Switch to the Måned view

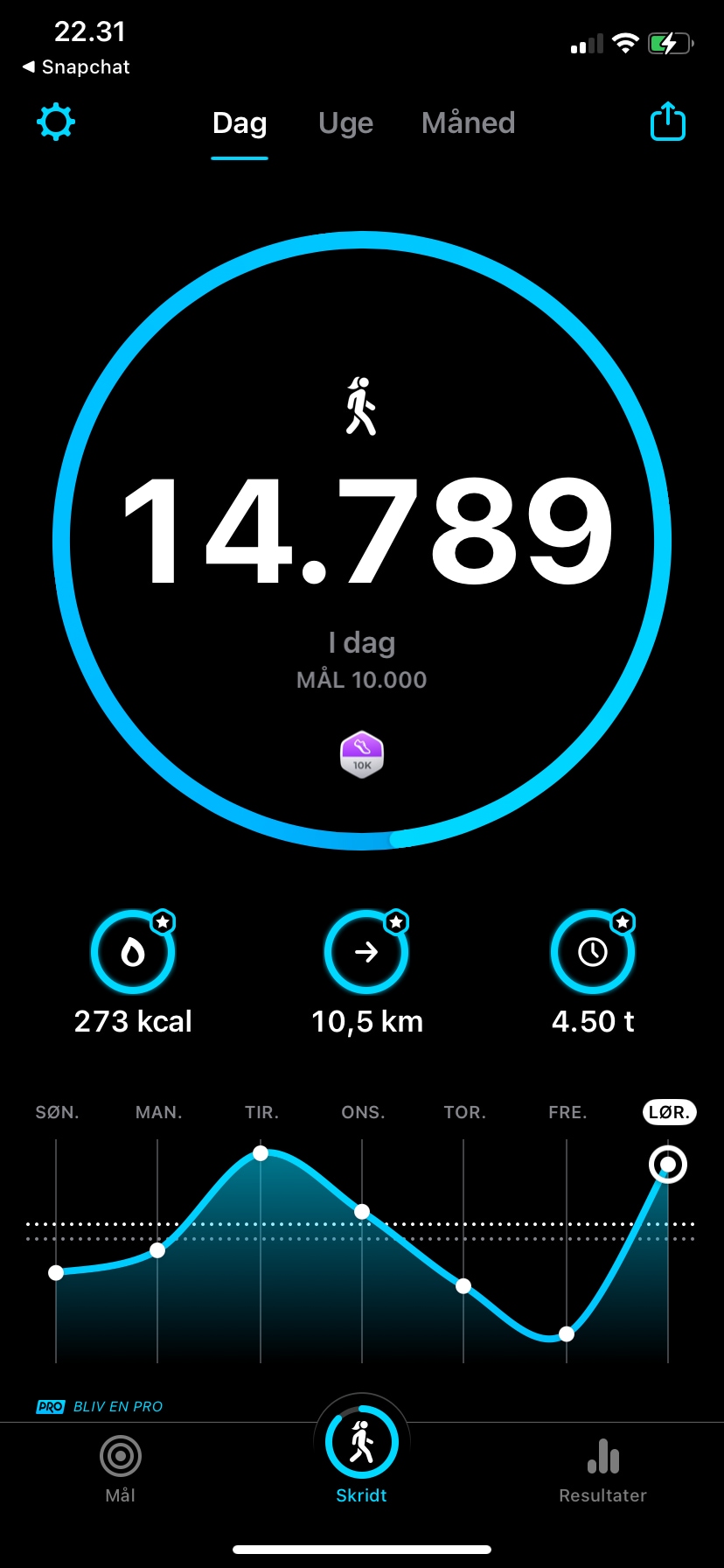[x=468, y=123]
